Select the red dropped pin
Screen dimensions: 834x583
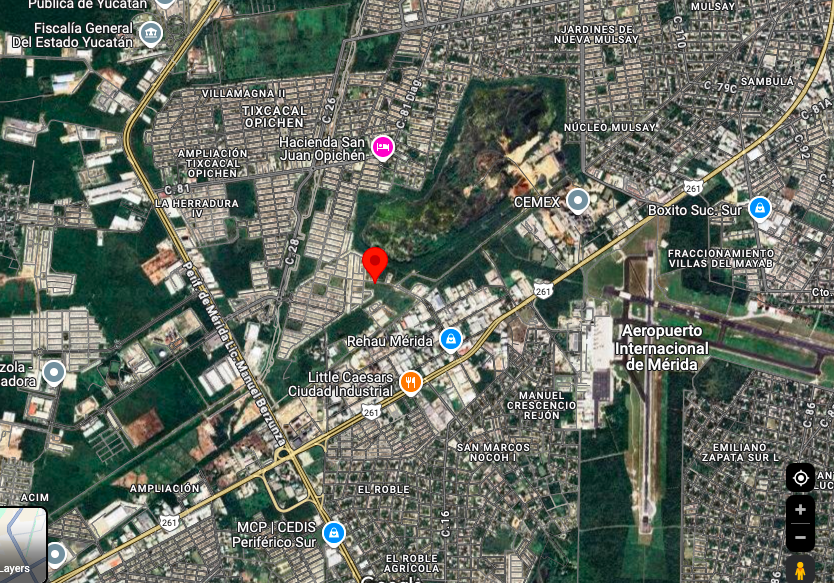pos(375,264)
